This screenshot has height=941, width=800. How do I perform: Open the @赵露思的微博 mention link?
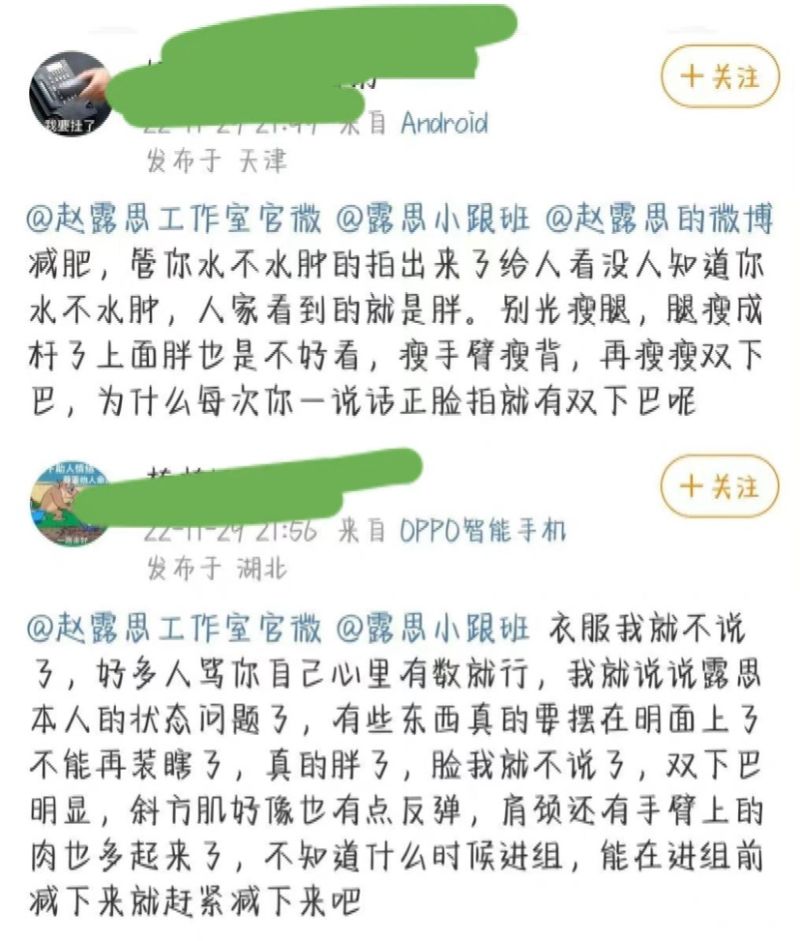[x=660, y=221]
